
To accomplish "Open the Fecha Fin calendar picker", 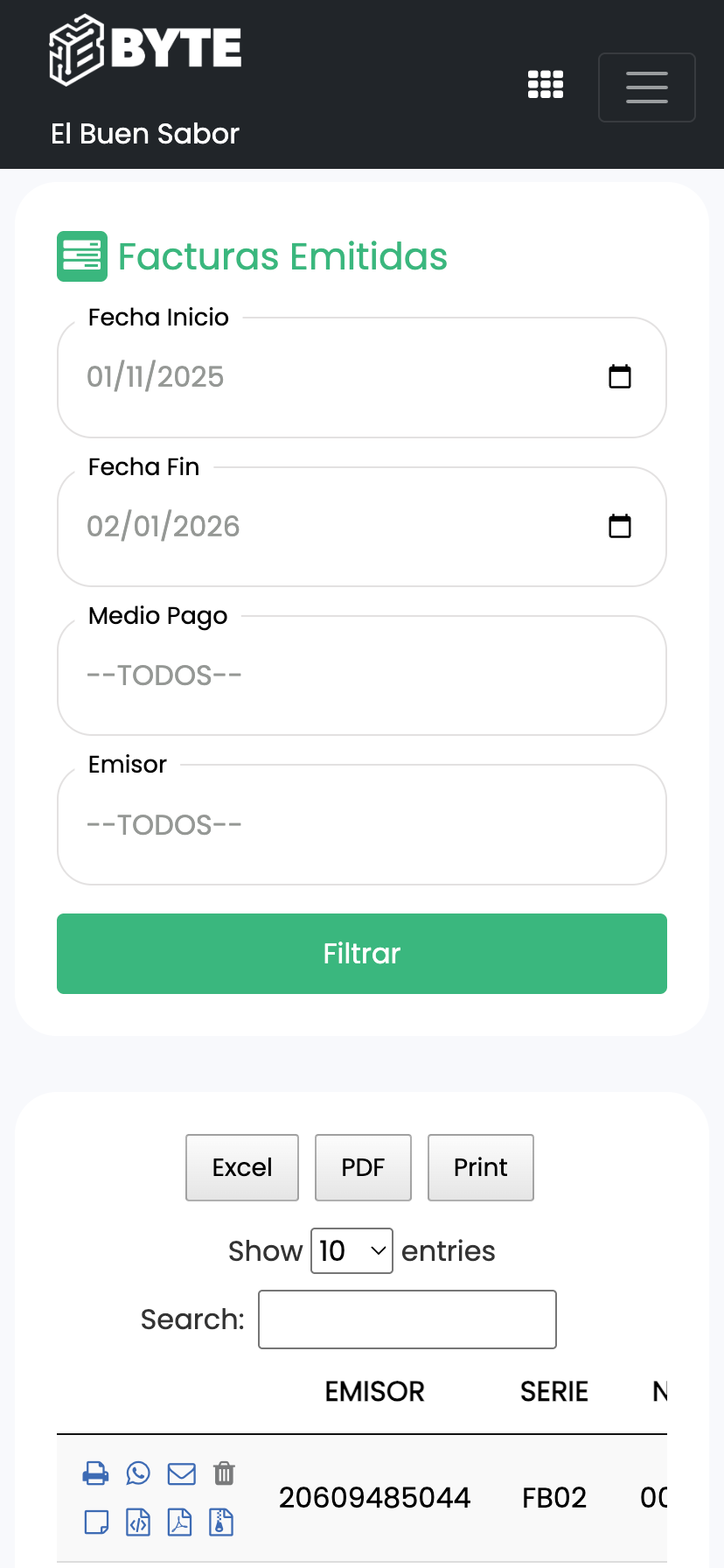I will pos(621,526).
